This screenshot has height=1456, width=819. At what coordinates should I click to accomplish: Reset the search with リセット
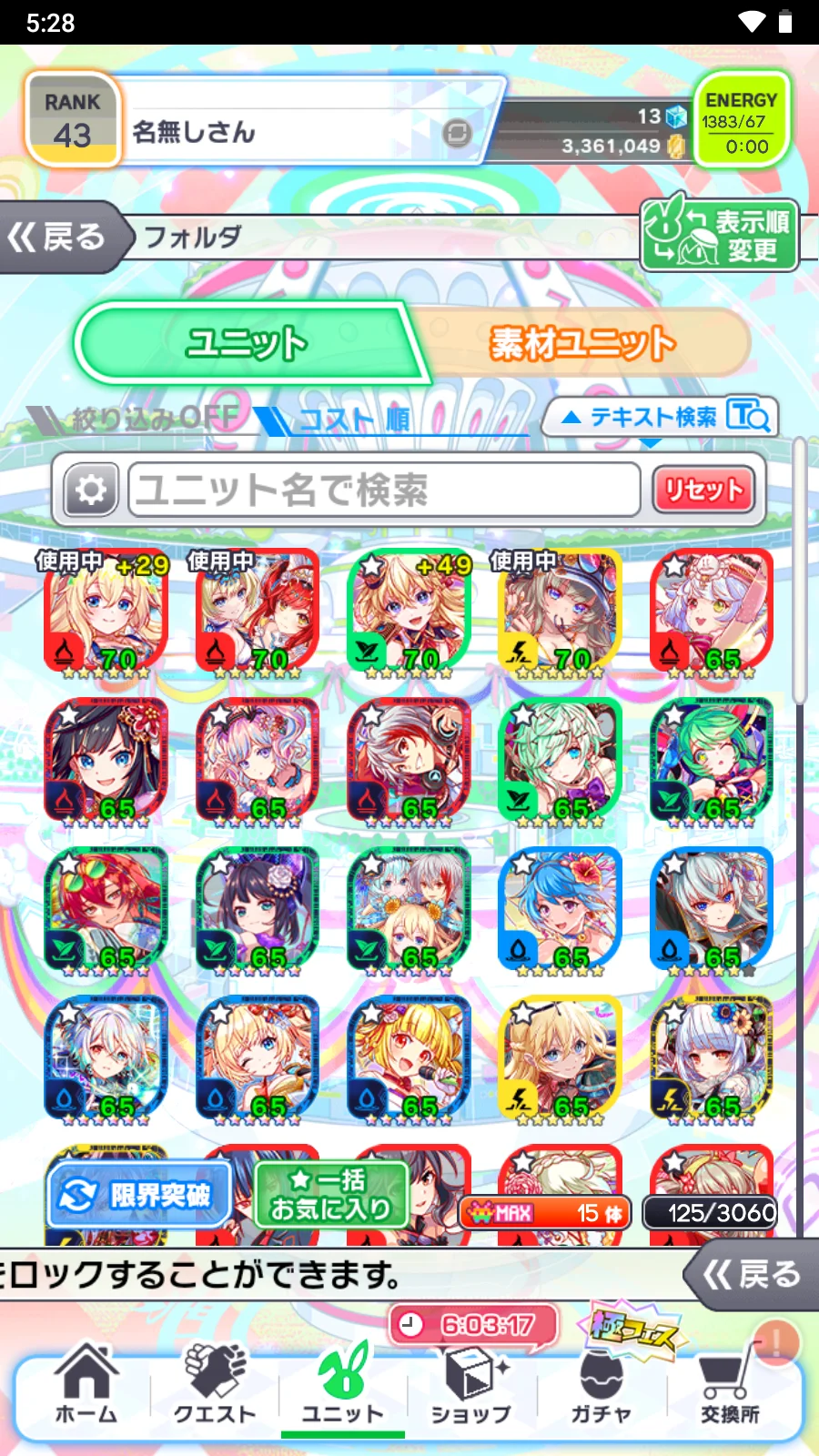click(703, 491)
